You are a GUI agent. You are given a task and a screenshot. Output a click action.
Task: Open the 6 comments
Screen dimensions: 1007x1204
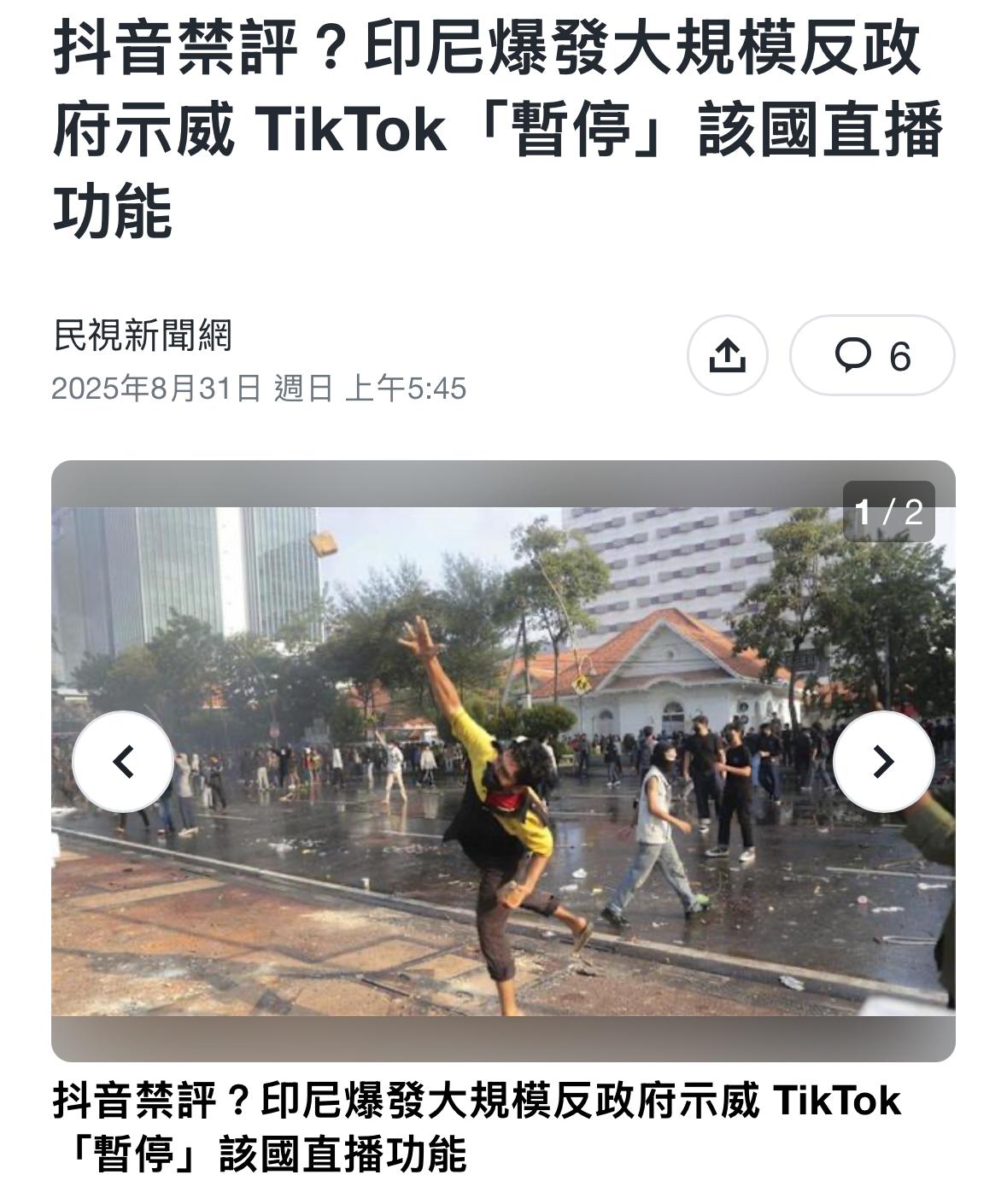872,355
